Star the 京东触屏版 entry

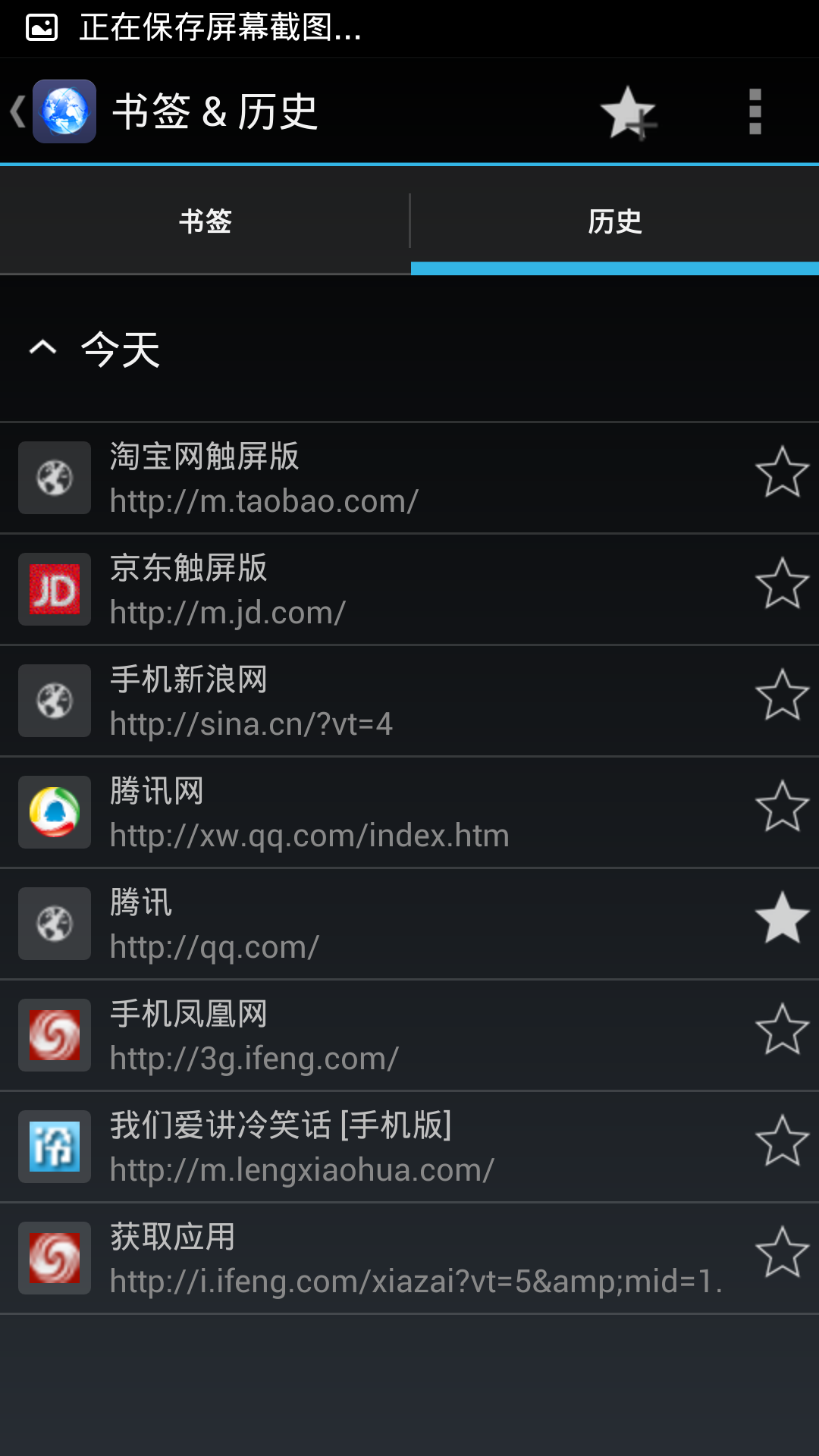point(782,584)
